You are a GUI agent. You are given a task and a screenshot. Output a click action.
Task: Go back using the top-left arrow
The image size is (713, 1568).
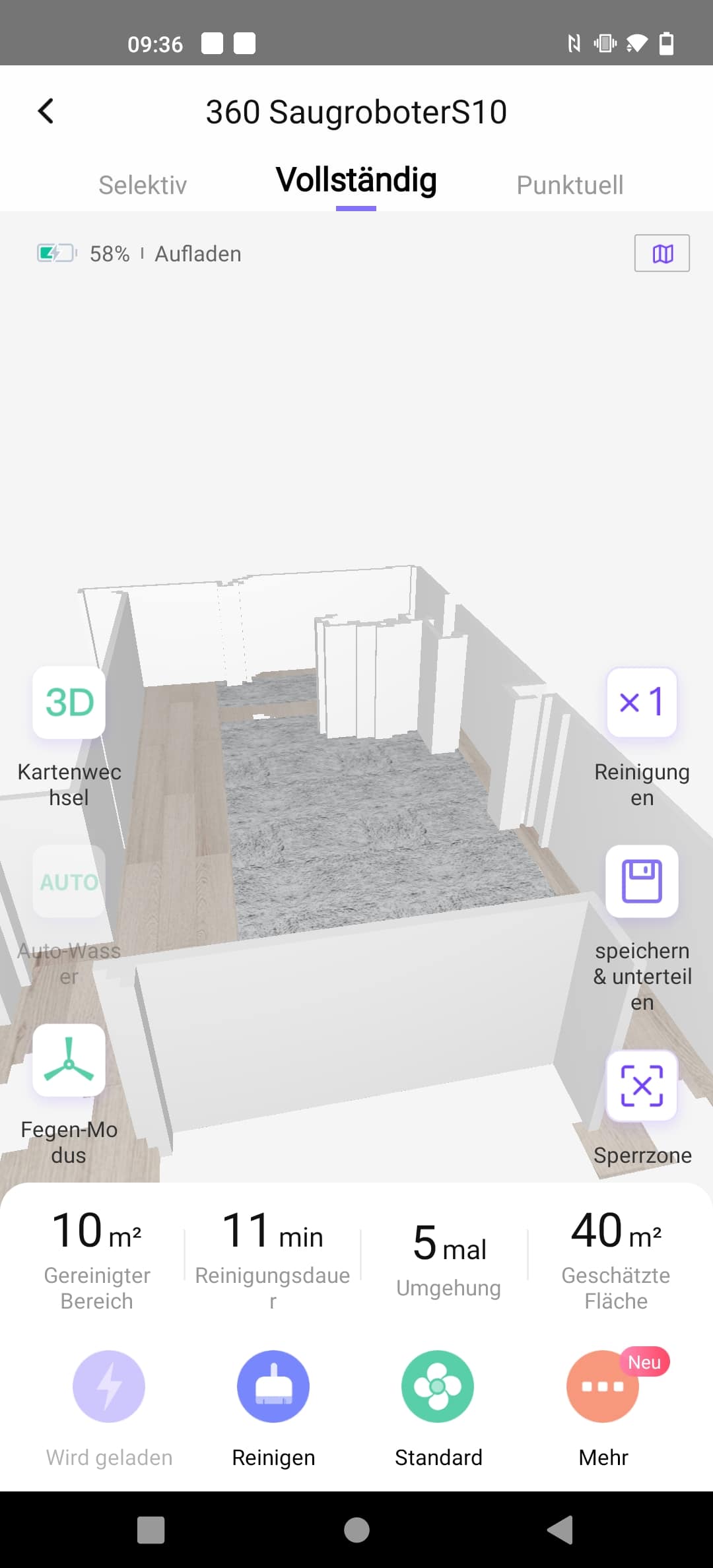(x=46, y=112)
